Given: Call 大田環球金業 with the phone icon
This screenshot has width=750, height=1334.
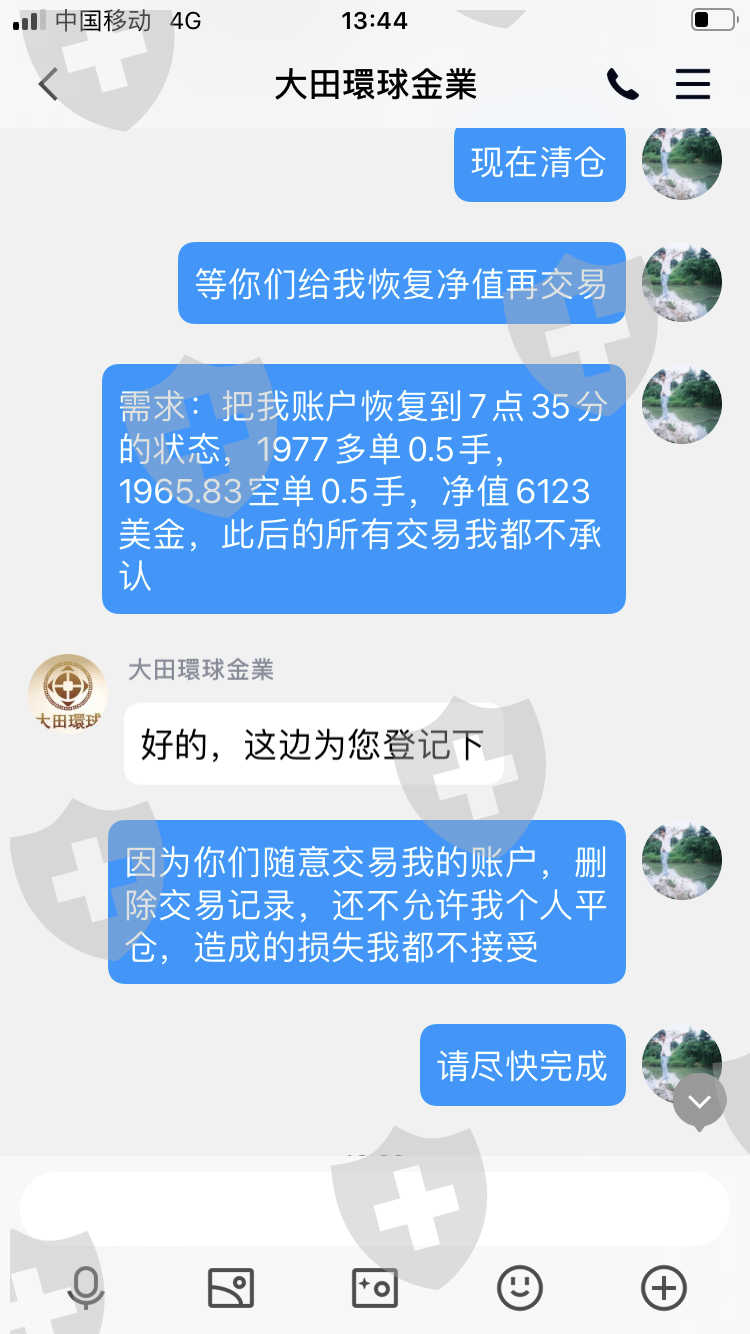Looking at the screenshot, I should point(622,85).
